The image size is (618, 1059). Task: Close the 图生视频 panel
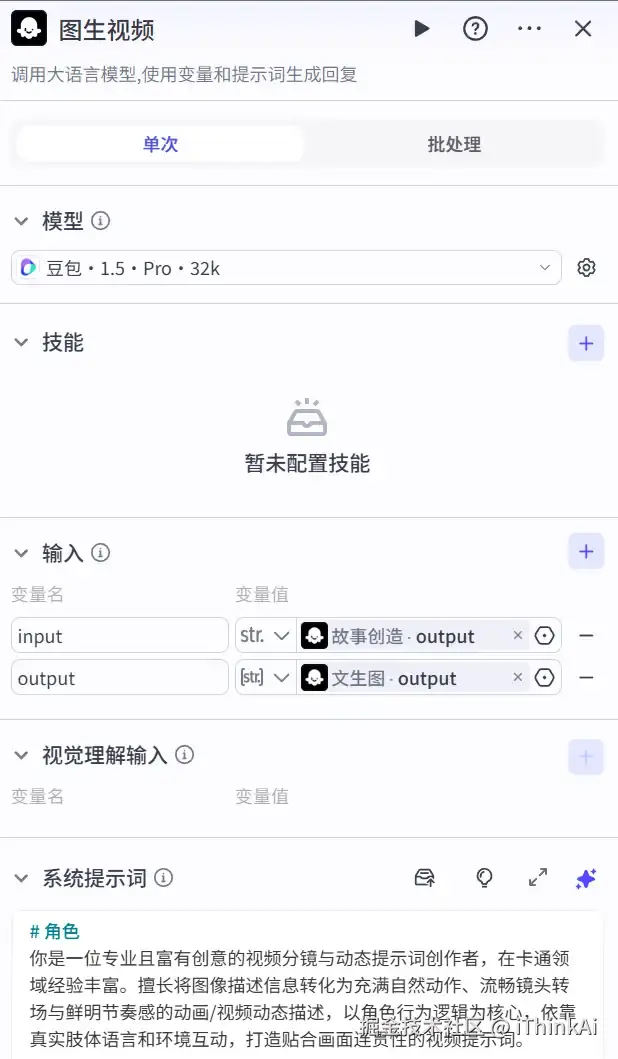pos(583,29)
